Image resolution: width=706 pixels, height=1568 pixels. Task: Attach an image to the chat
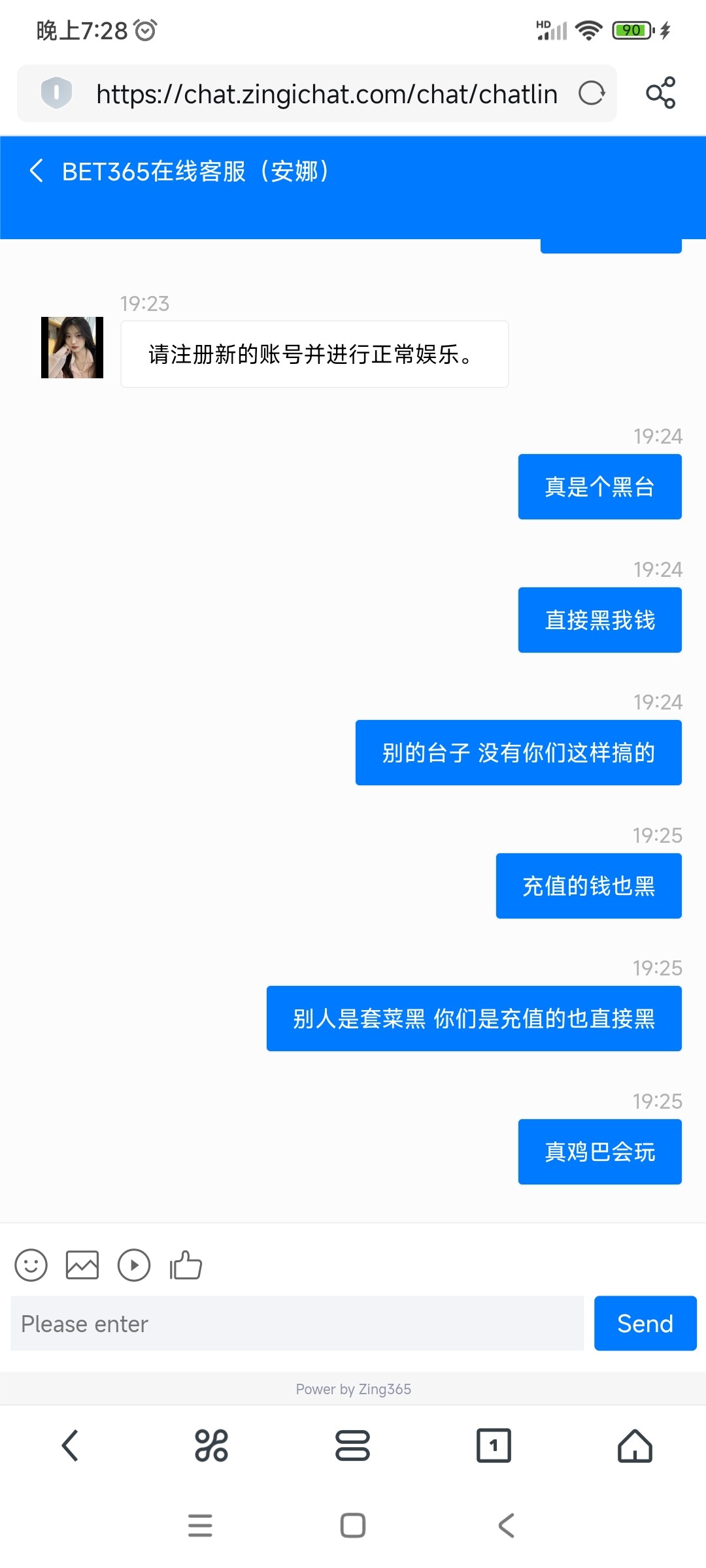[82, 1266]
